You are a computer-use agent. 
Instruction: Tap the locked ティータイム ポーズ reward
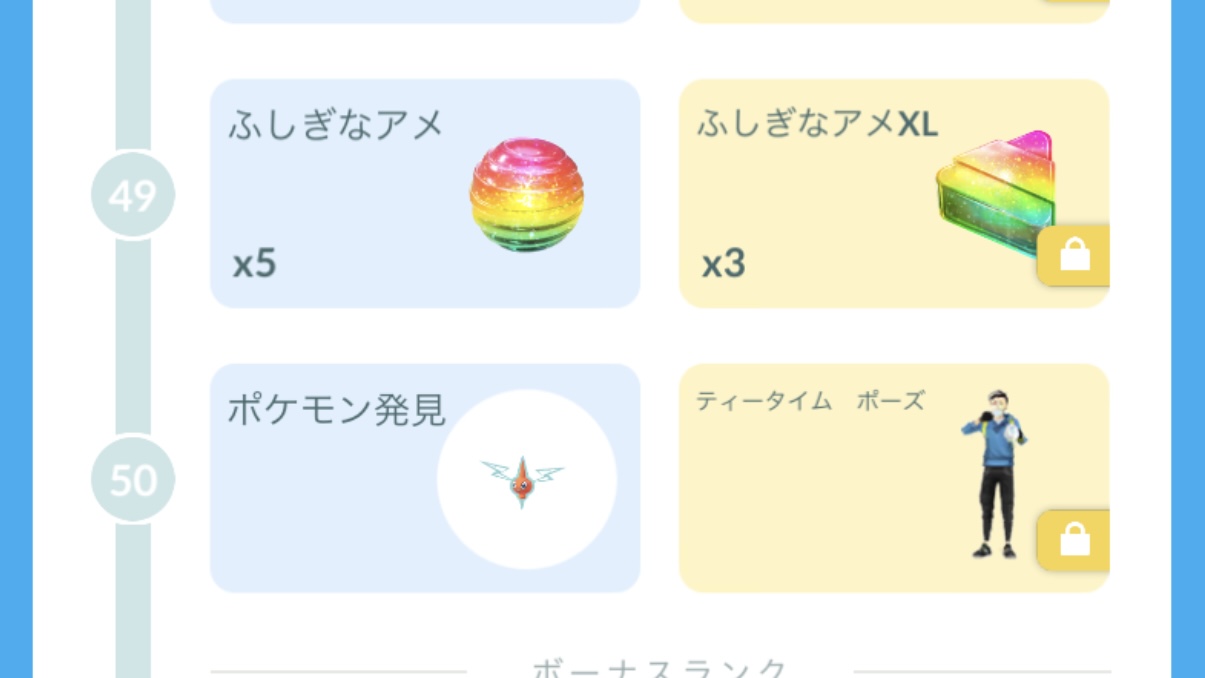pos(893,478)
